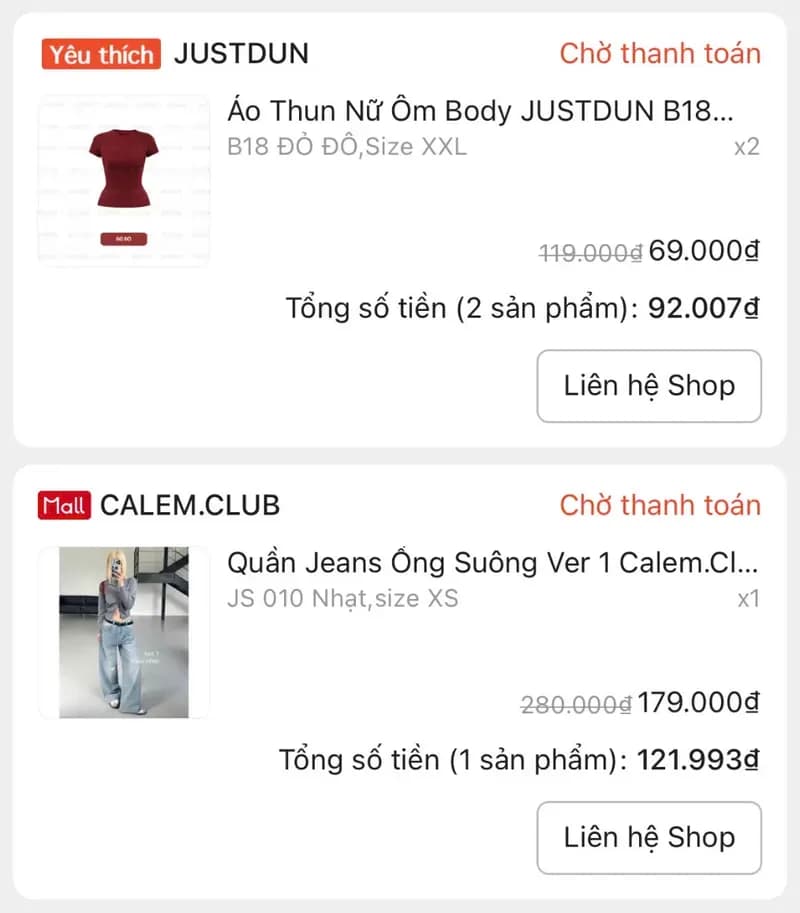The image size is (800, 913).
Task: Click total amount 121.993đ
Action: [x=700, y=760]
